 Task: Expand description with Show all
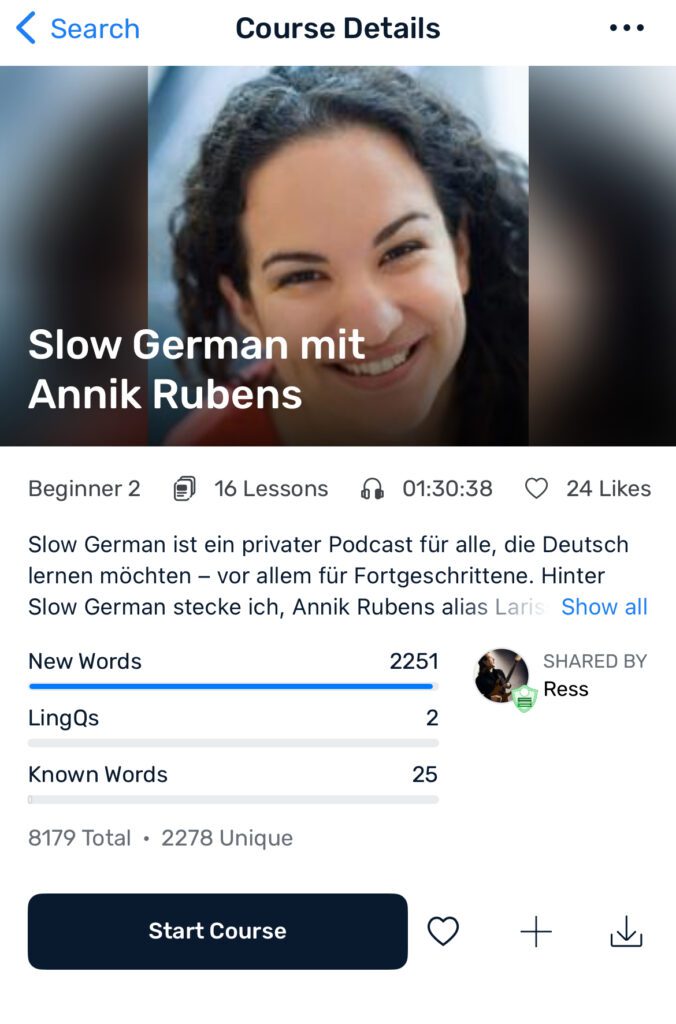[603, 607]
